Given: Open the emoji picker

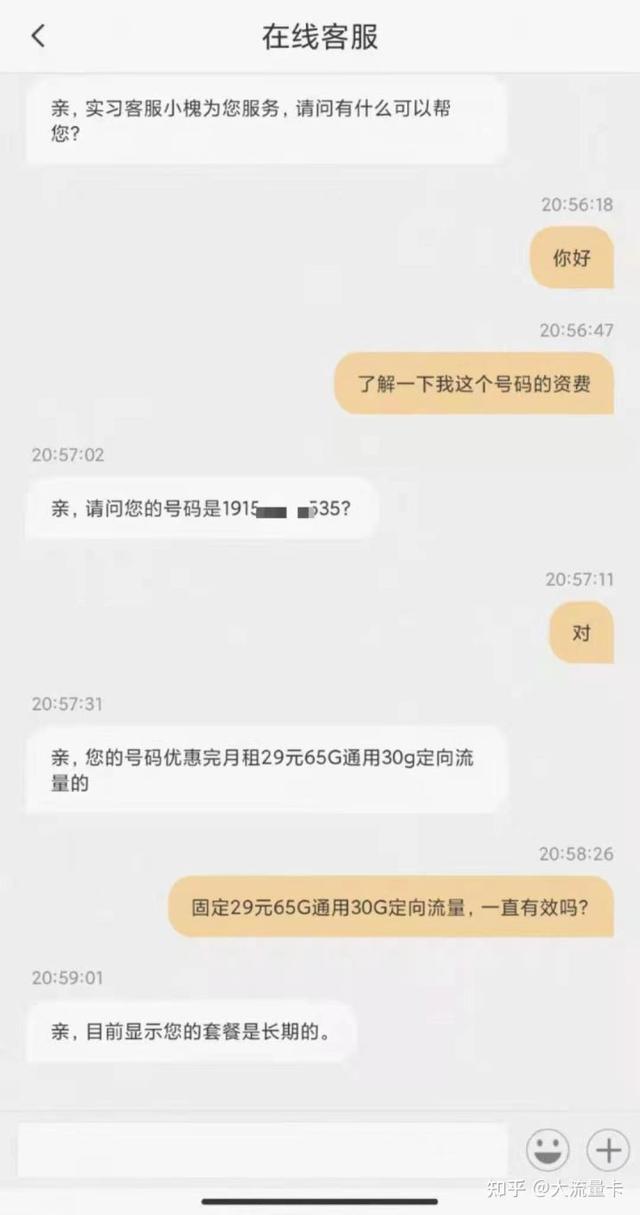Looking at the screenshot, I should click(x=547, y=1150).
